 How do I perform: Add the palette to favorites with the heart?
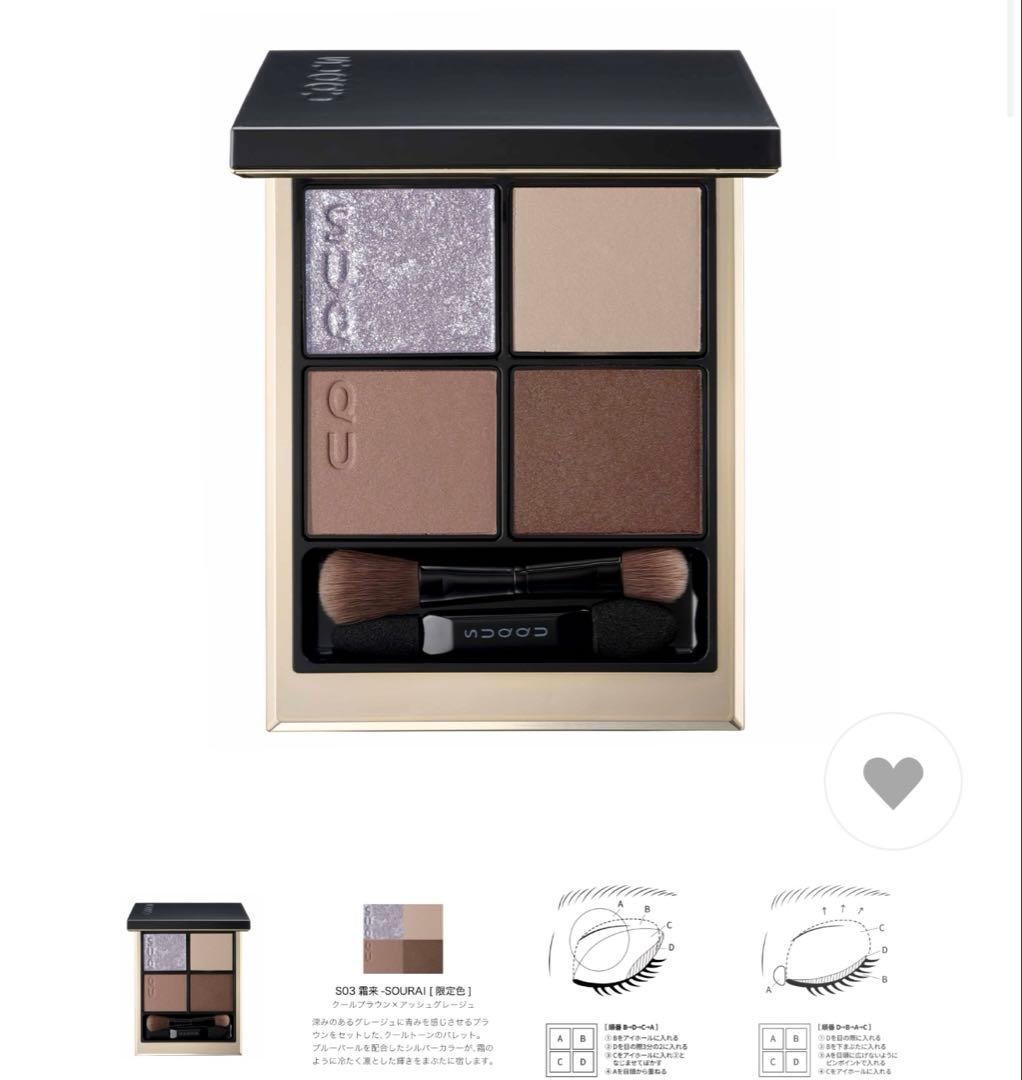pos(893,781)
